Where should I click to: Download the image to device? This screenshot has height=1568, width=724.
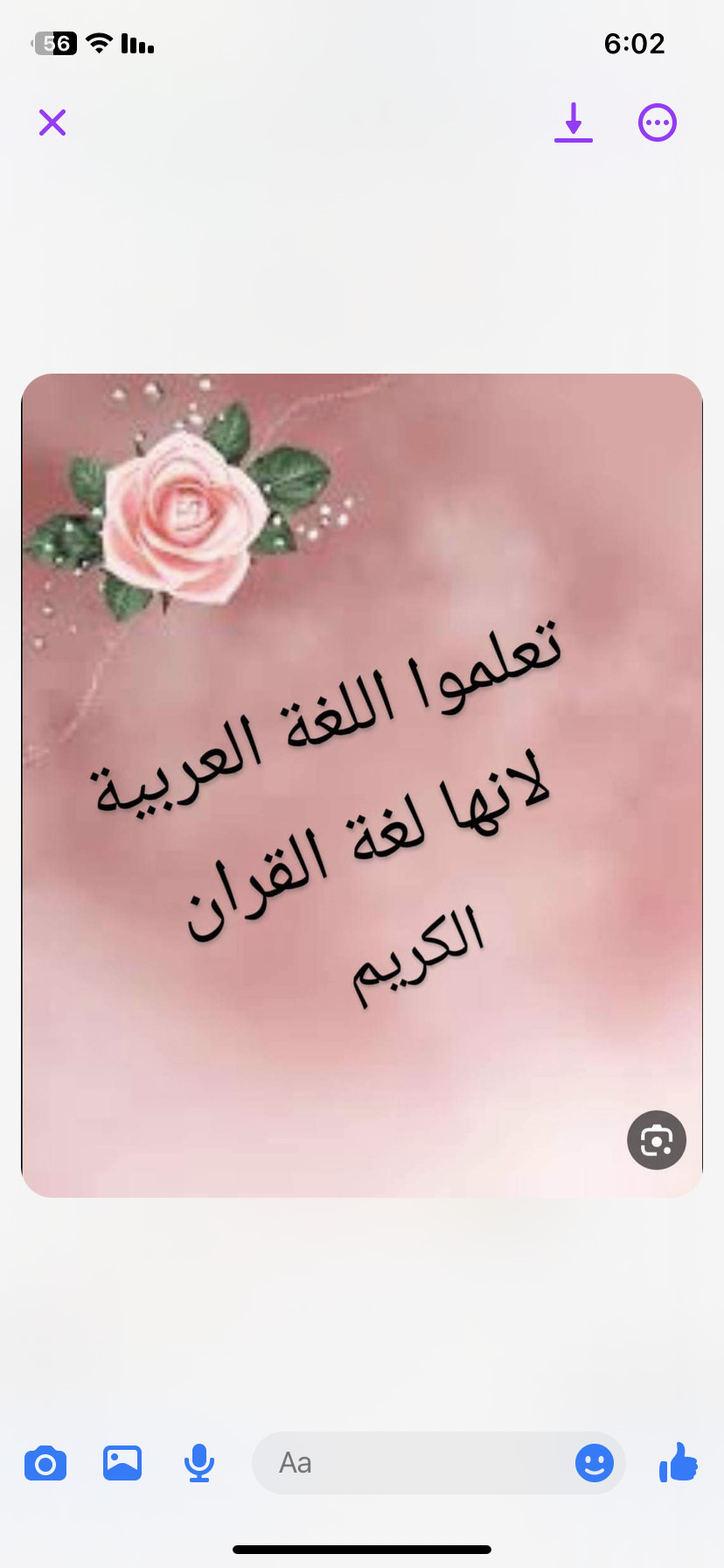(x=574, y=122)
